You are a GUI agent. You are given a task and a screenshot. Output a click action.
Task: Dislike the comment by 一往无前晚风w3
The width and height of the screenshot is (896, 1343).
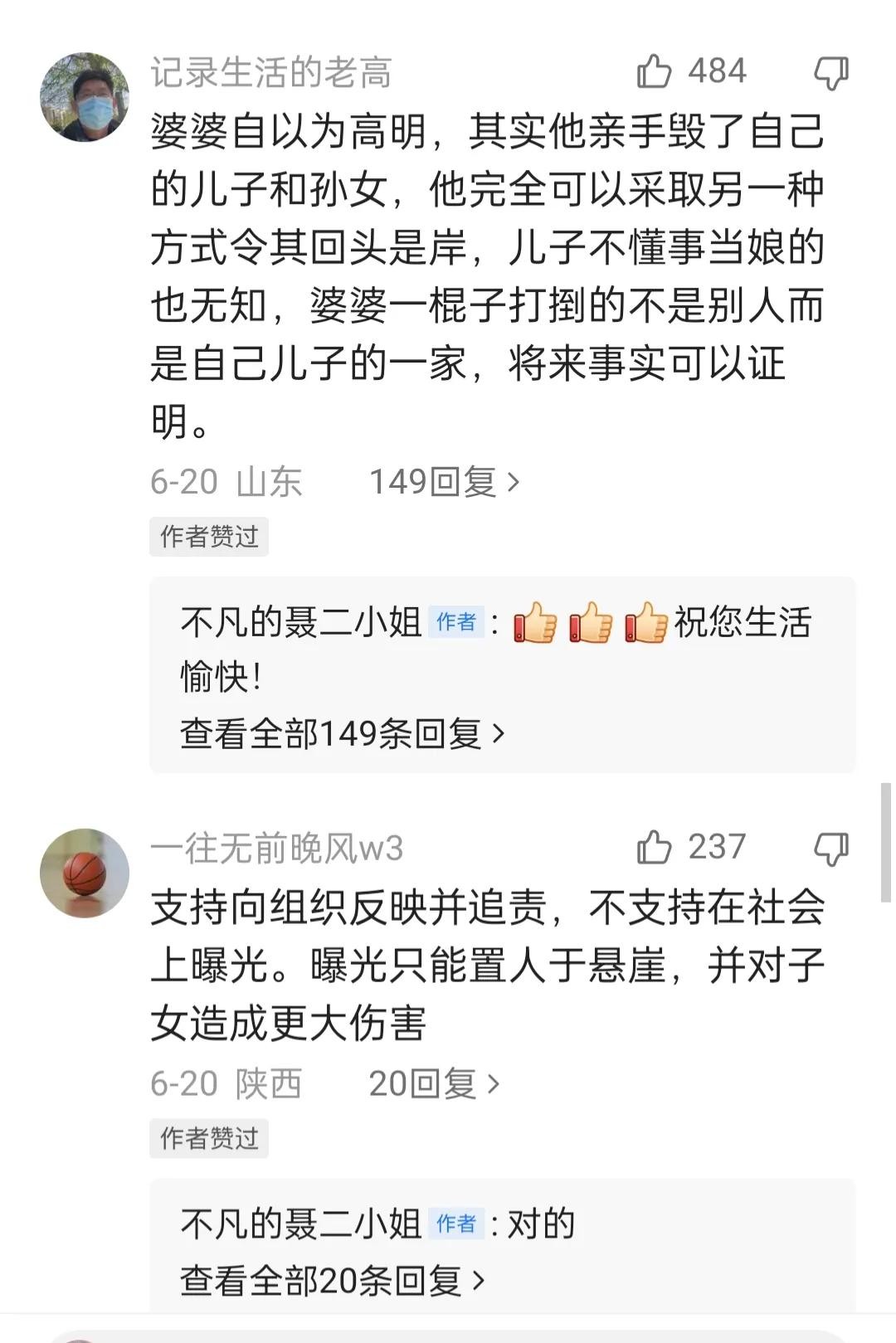[x=830, y=849]
